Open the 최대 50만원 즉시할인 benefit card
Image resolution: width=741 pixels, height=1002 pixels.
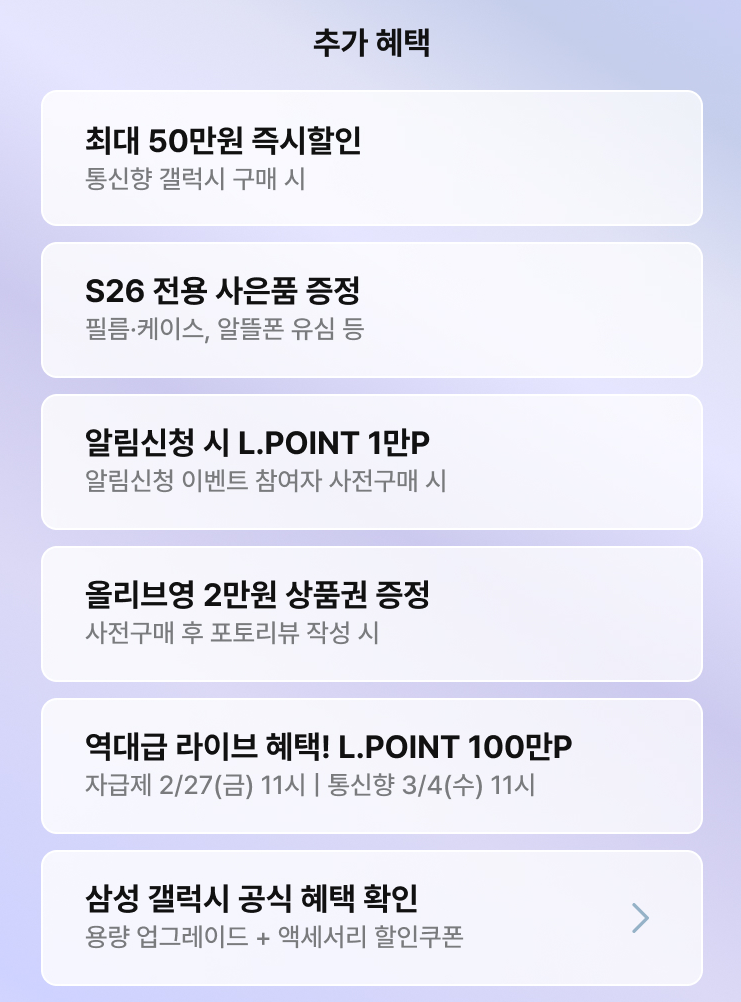(x=370, y=157)
